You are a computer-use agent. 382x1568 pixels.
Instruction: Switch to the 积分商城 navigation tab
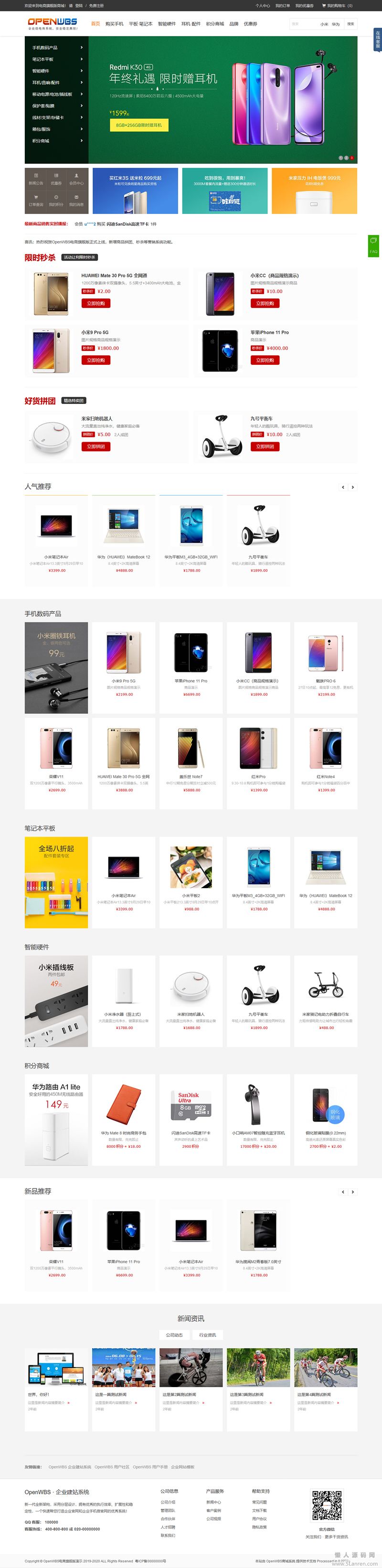(214, 24)
